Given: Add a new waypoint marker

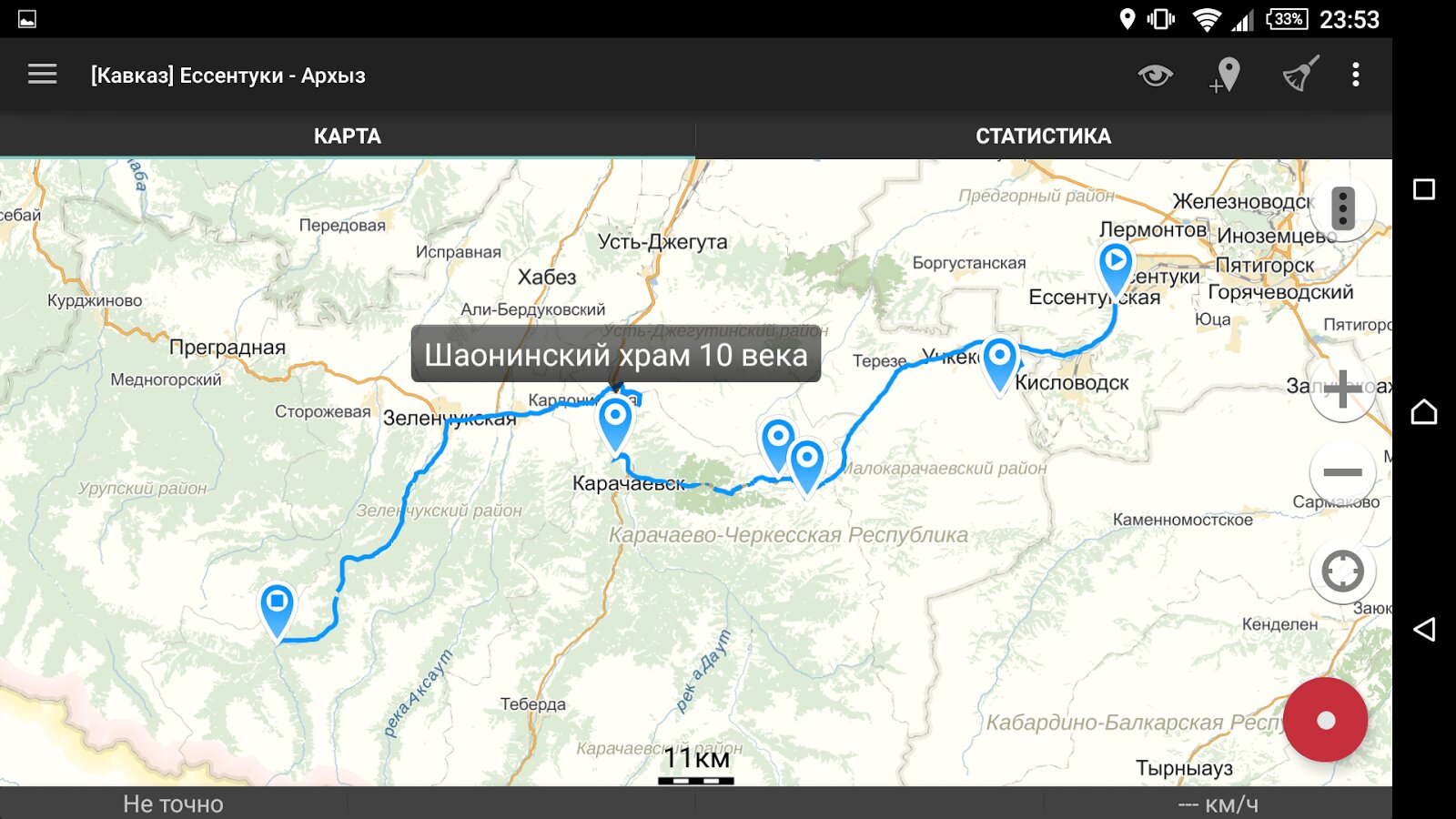Looking at the screenshot, I should click(x=1226, y=75).
